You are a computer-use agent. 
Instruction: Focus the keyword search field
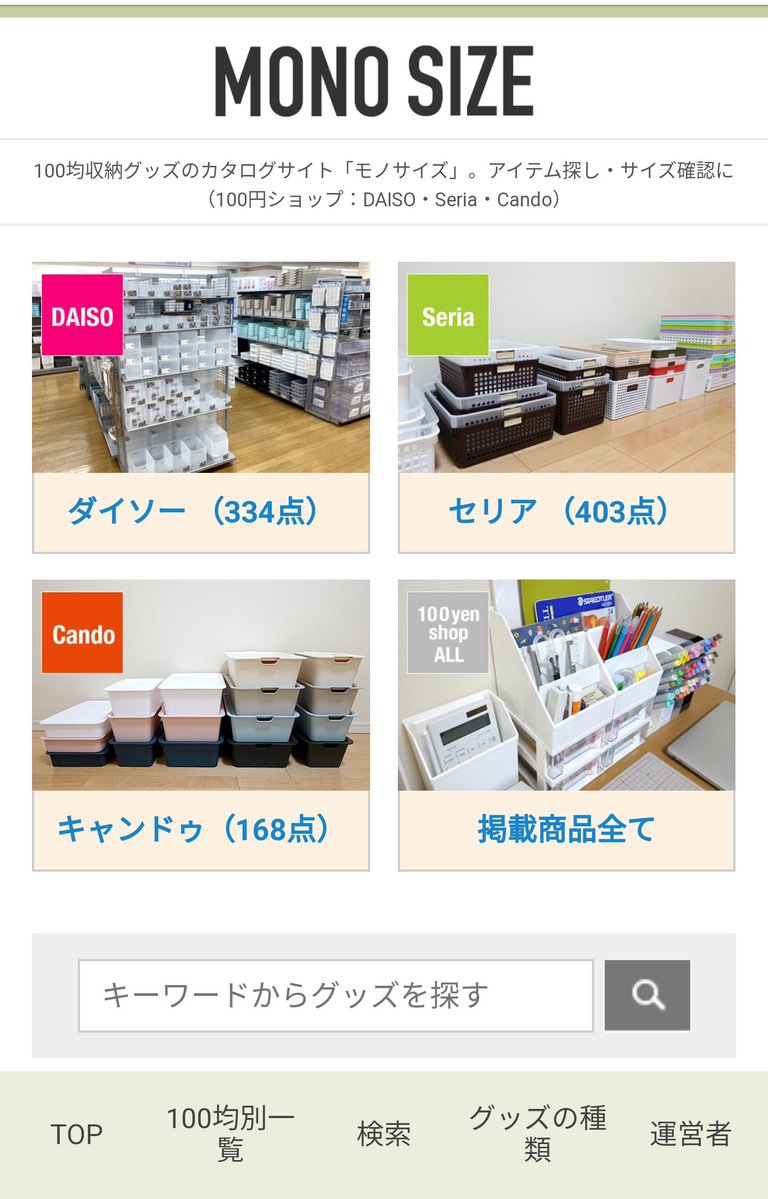click(x=335, y=995)
